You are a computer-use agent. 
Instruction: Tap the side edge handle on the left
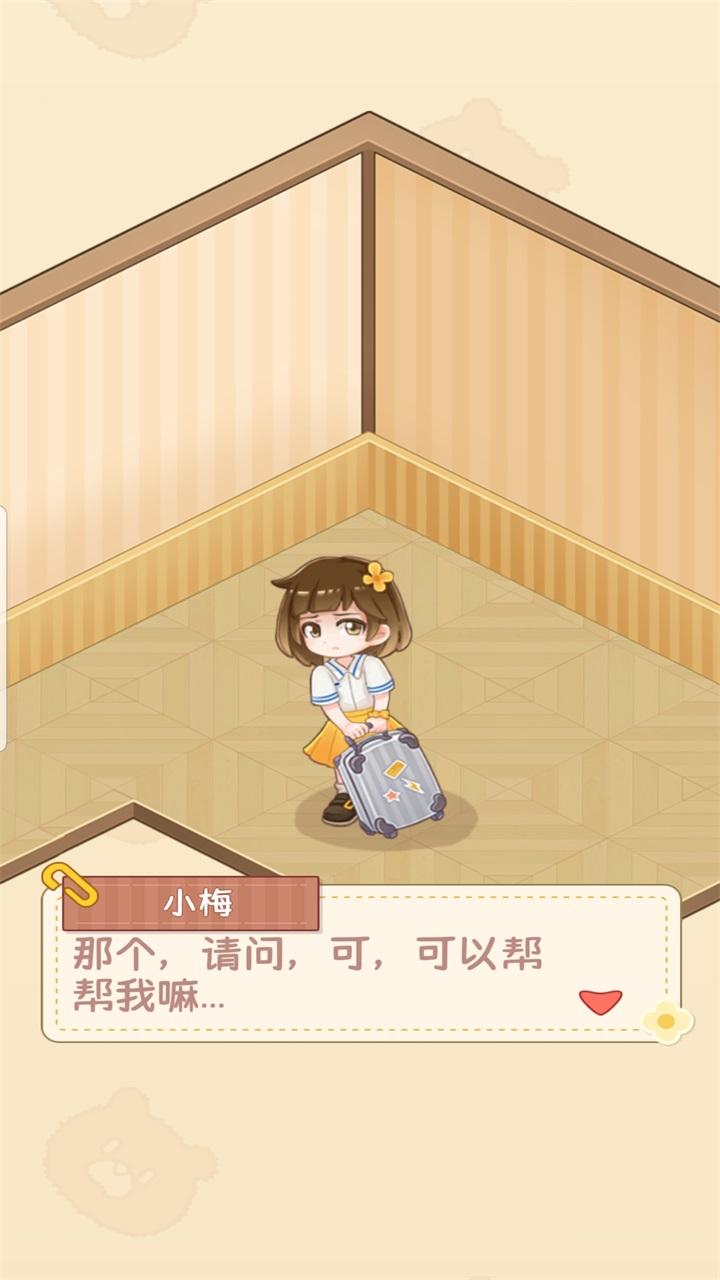click(3, 627)
